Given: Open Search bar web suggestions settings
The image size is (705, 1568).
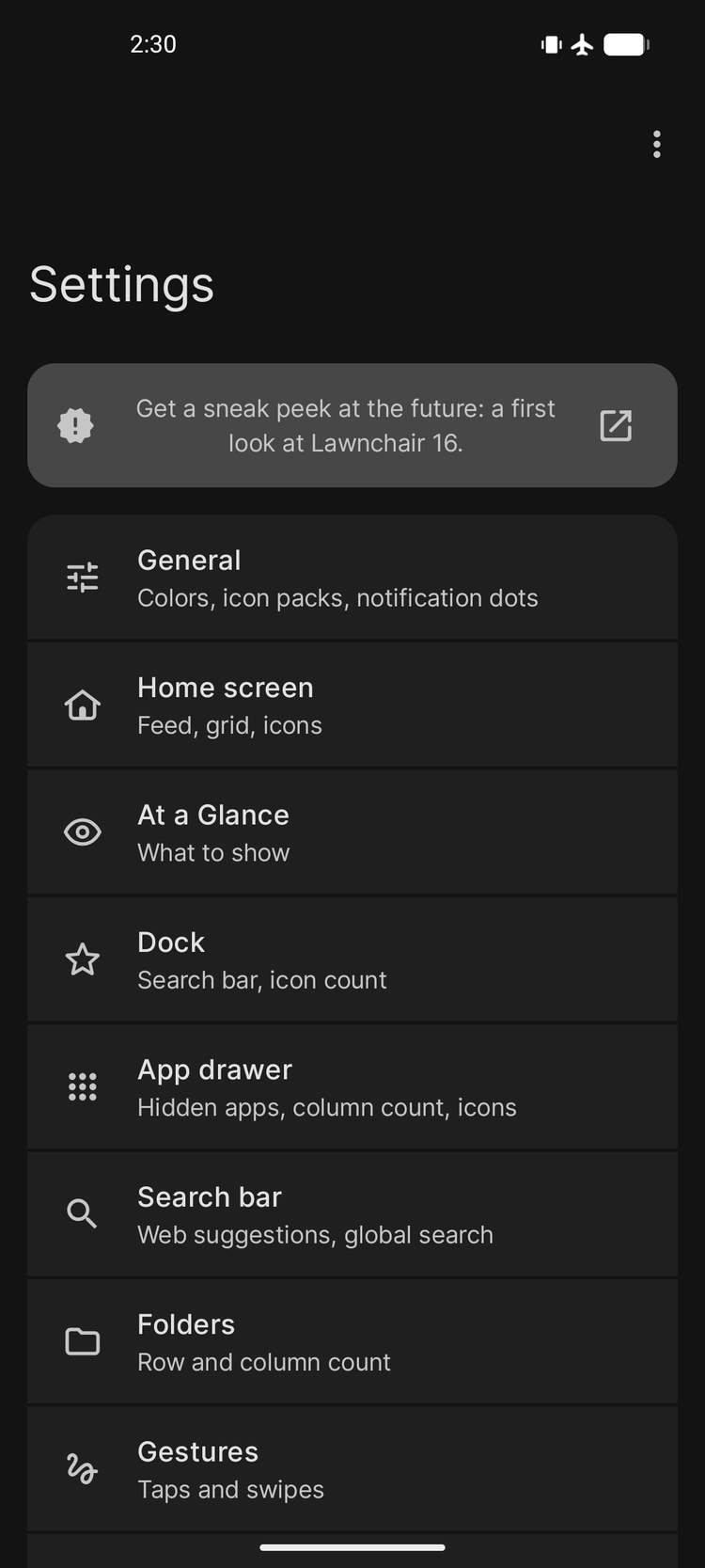Looking at the screenshot, I should pyautogui.click(x=352, y=1213).
